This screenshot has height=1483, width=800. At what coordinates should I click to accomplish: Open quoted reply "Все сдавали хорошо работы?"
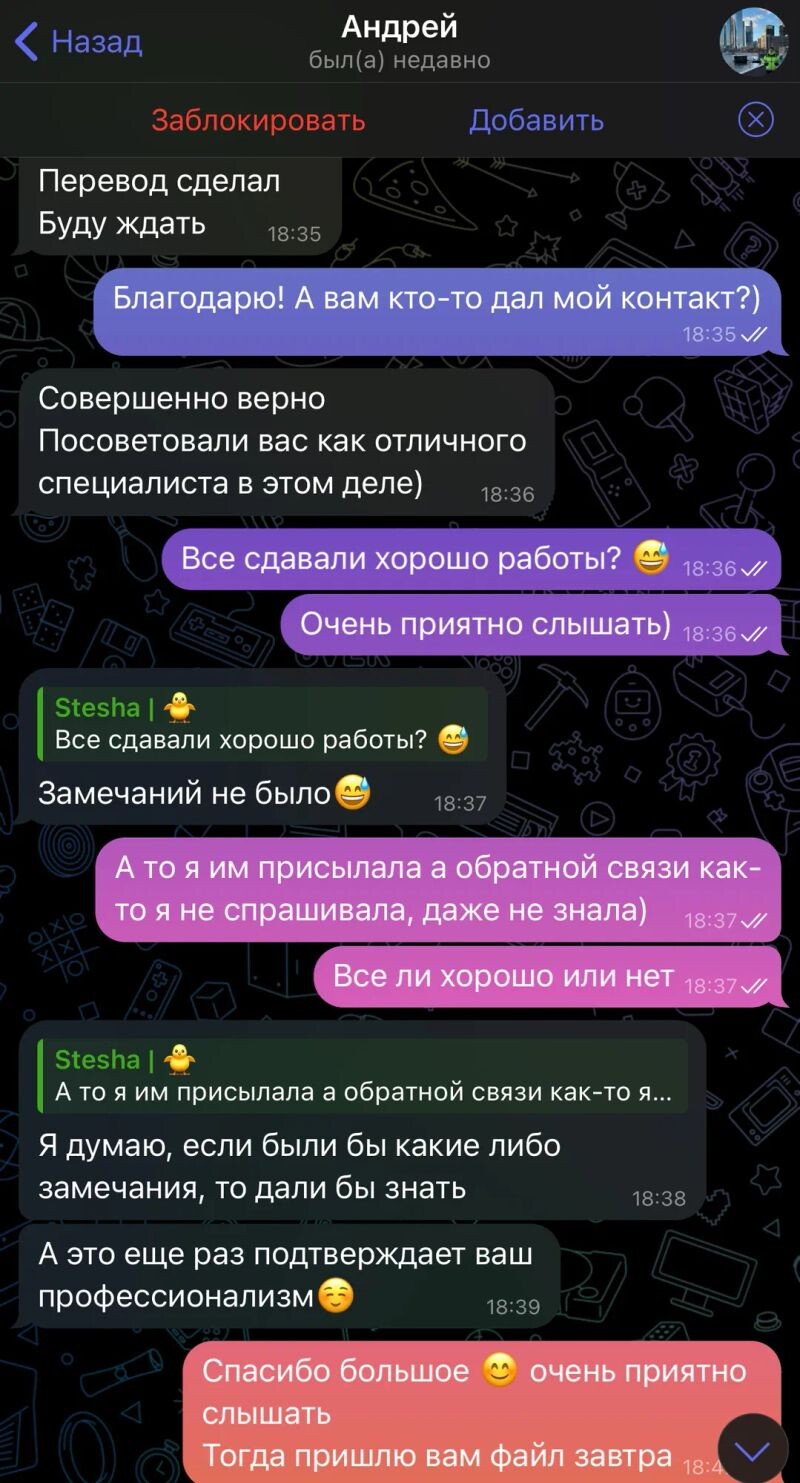click(262, 724)
